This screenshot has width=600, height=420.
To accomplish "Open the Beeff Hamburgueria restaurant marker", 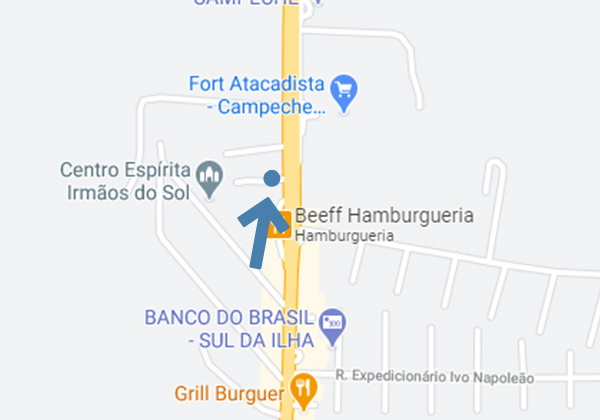I will tap(281, 223).
